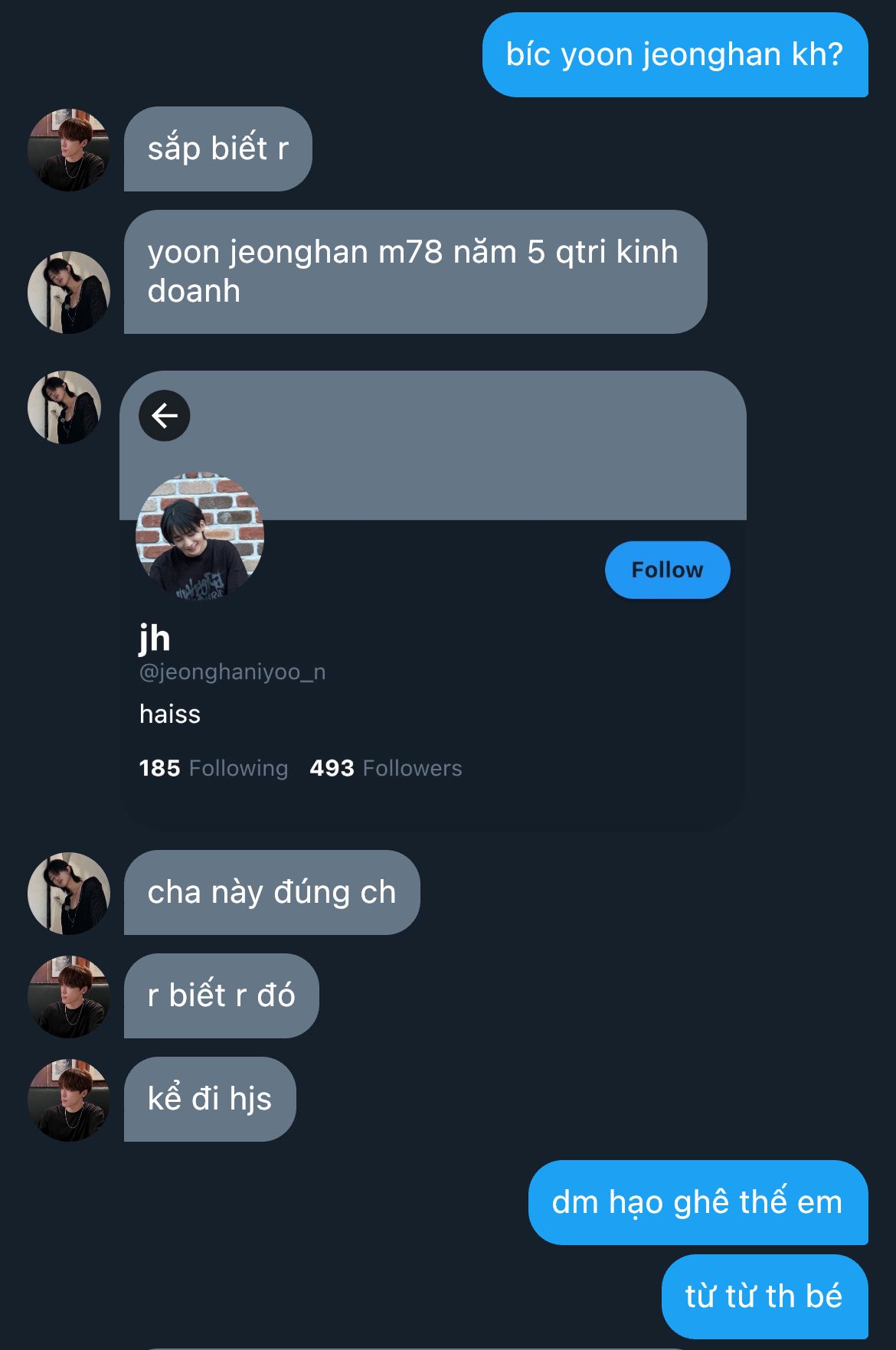896x1350 pixels.
Task: Open sender's avatar beside "sắp biết r"
Action: click(x=69, y=149)
